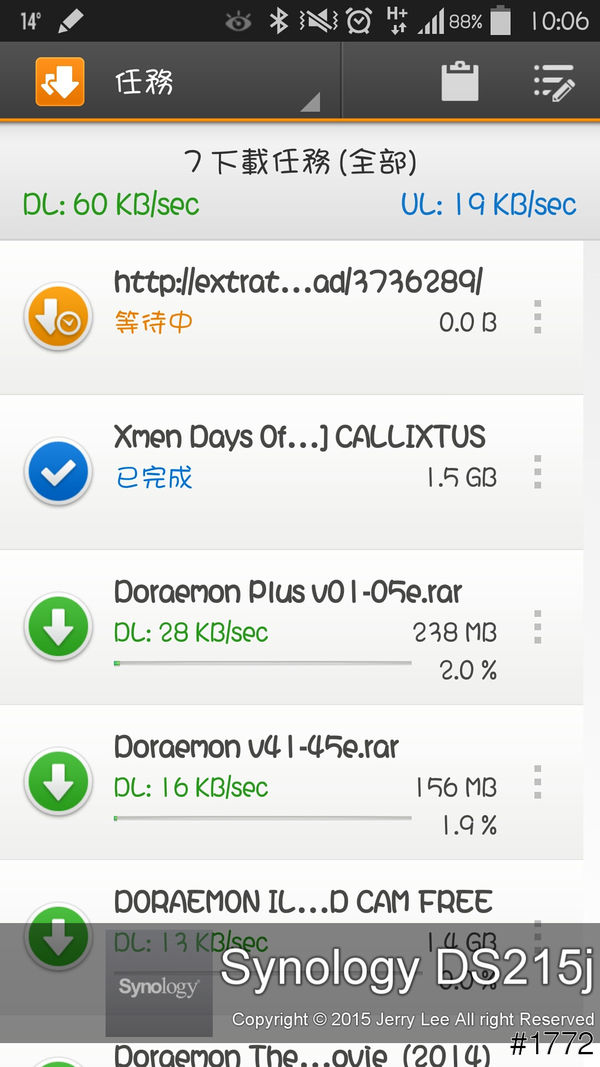Screen dimensions: 600x1067
Task: Open overflow menu for the http://extrat… task
Action: click(x=538, y=316)
